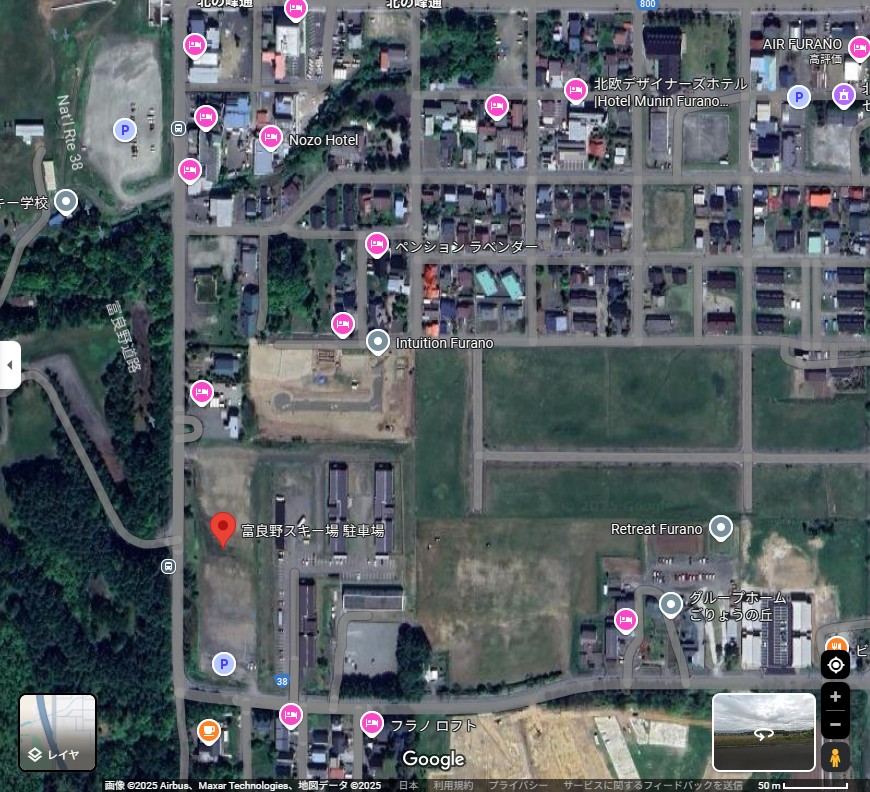Select the Nozo Hotel marker

271,137
